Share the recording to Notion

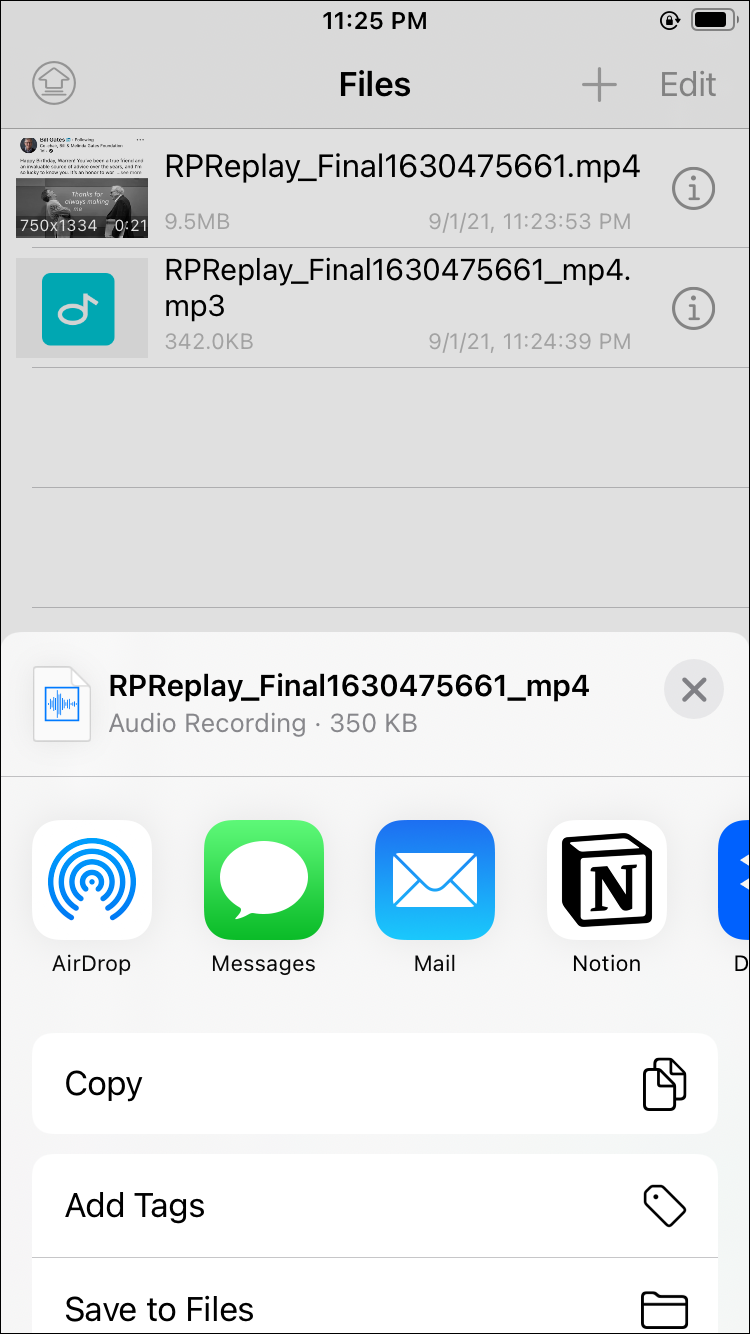point(606,881)
